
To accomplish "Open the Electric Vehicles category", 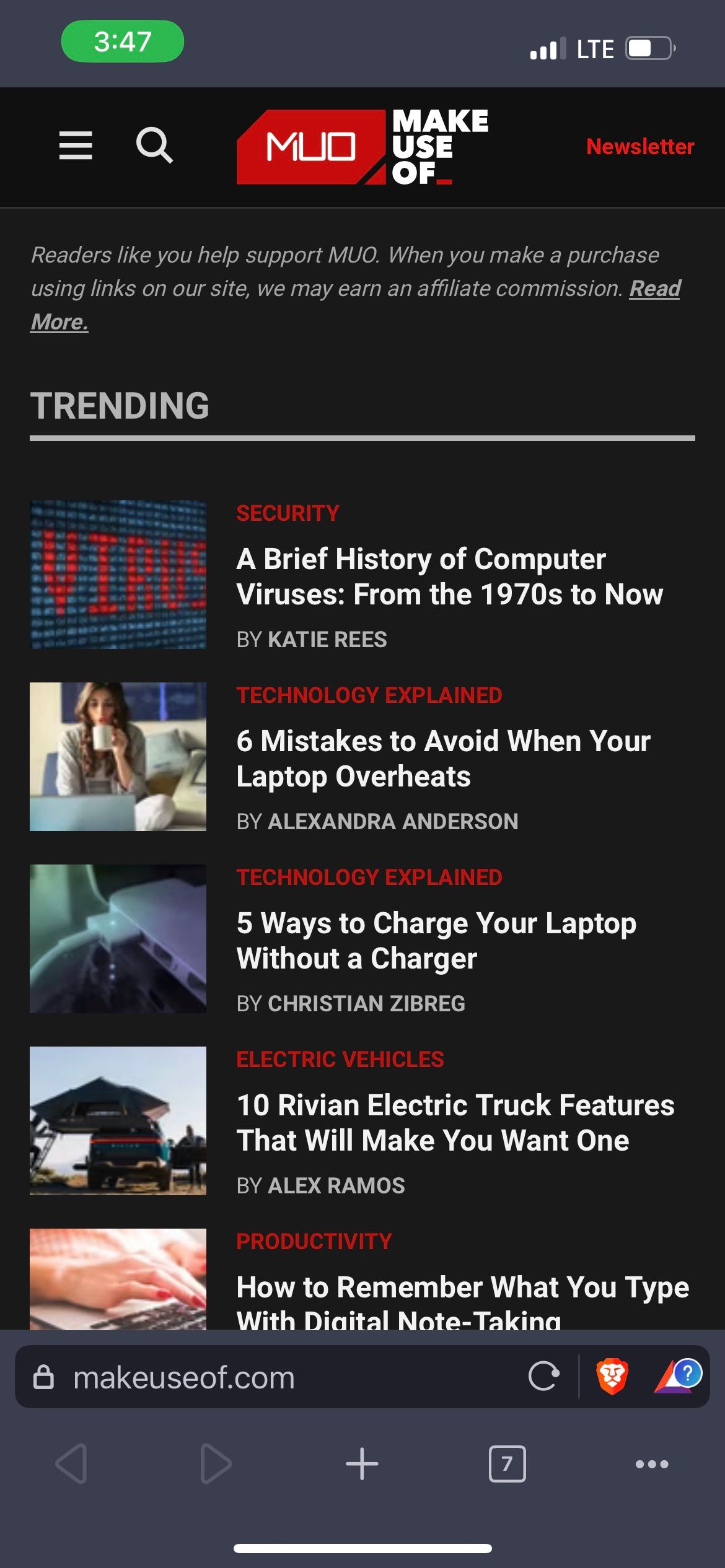I will [x=340, y=1060].
